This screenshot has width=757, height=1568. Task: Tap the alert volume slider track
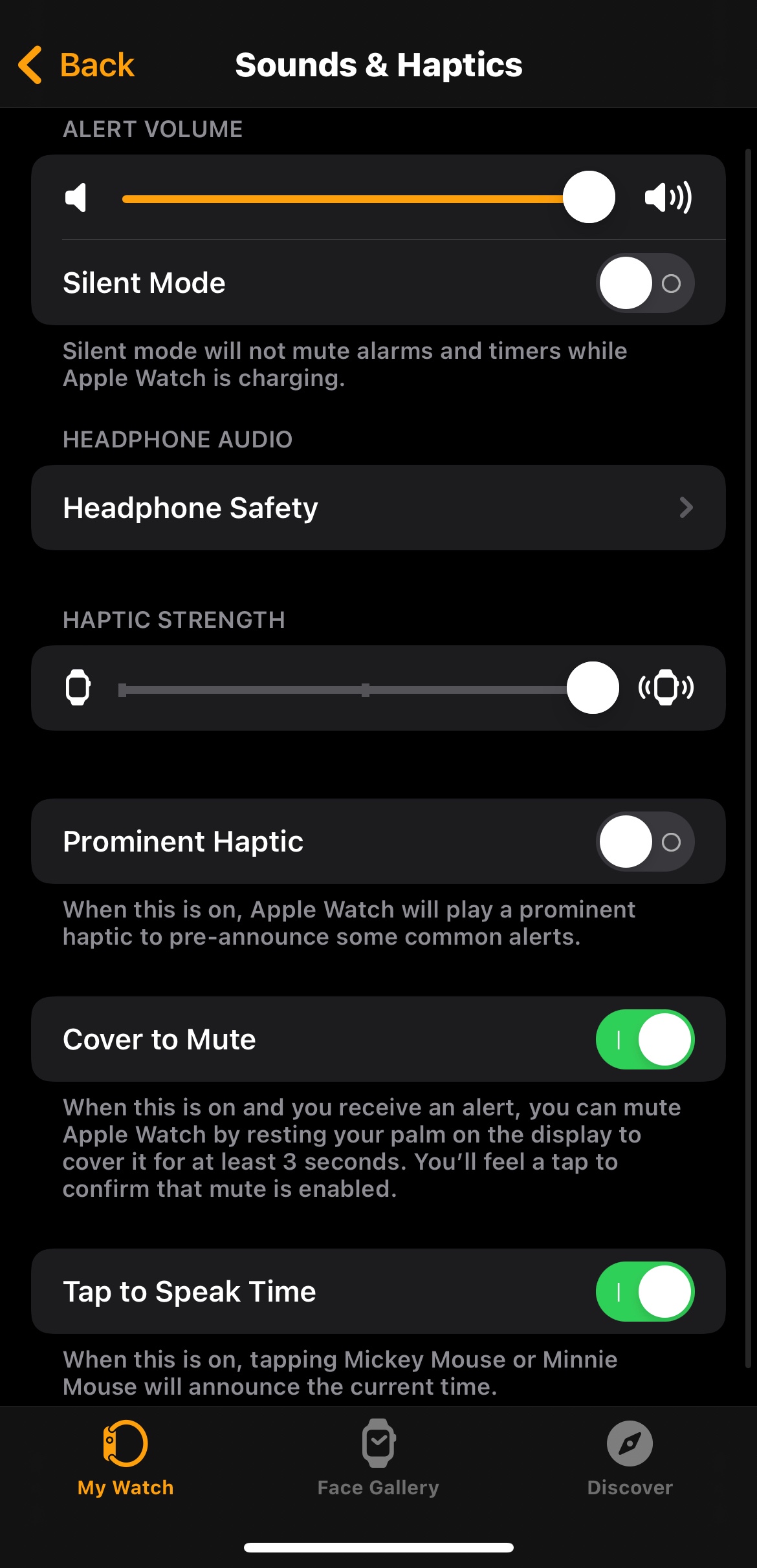click(343, 199)
